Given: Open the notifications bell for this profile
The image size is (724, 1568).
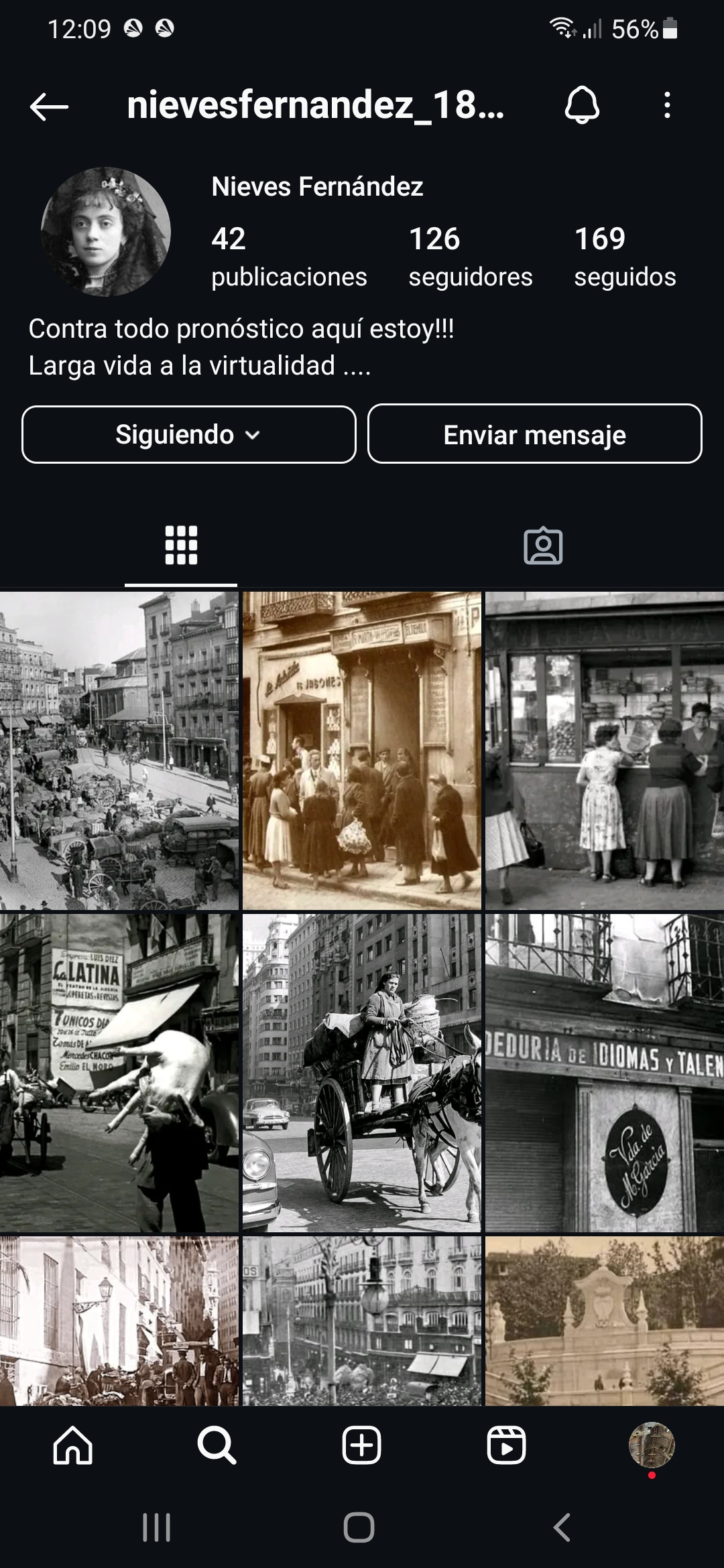Looking at the screenshot, I should coord(582,105).
